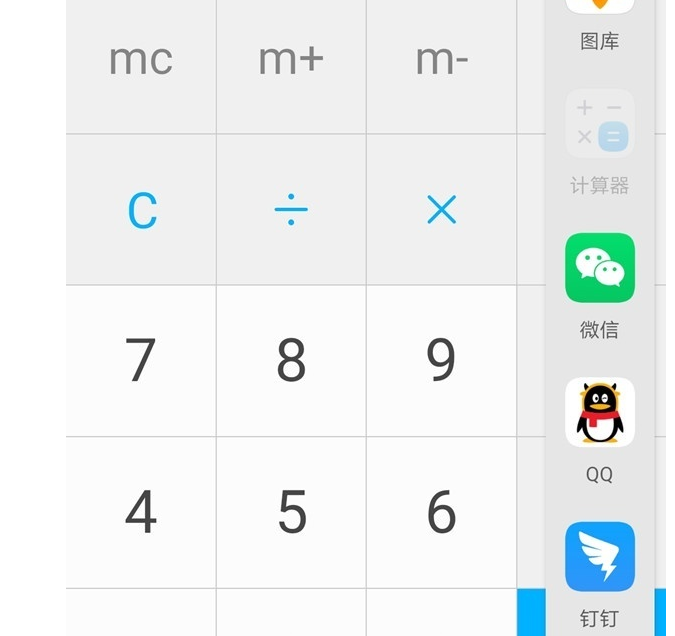Select the divide operator
This screenshot has width=675, height=636.
coord(291,210)
